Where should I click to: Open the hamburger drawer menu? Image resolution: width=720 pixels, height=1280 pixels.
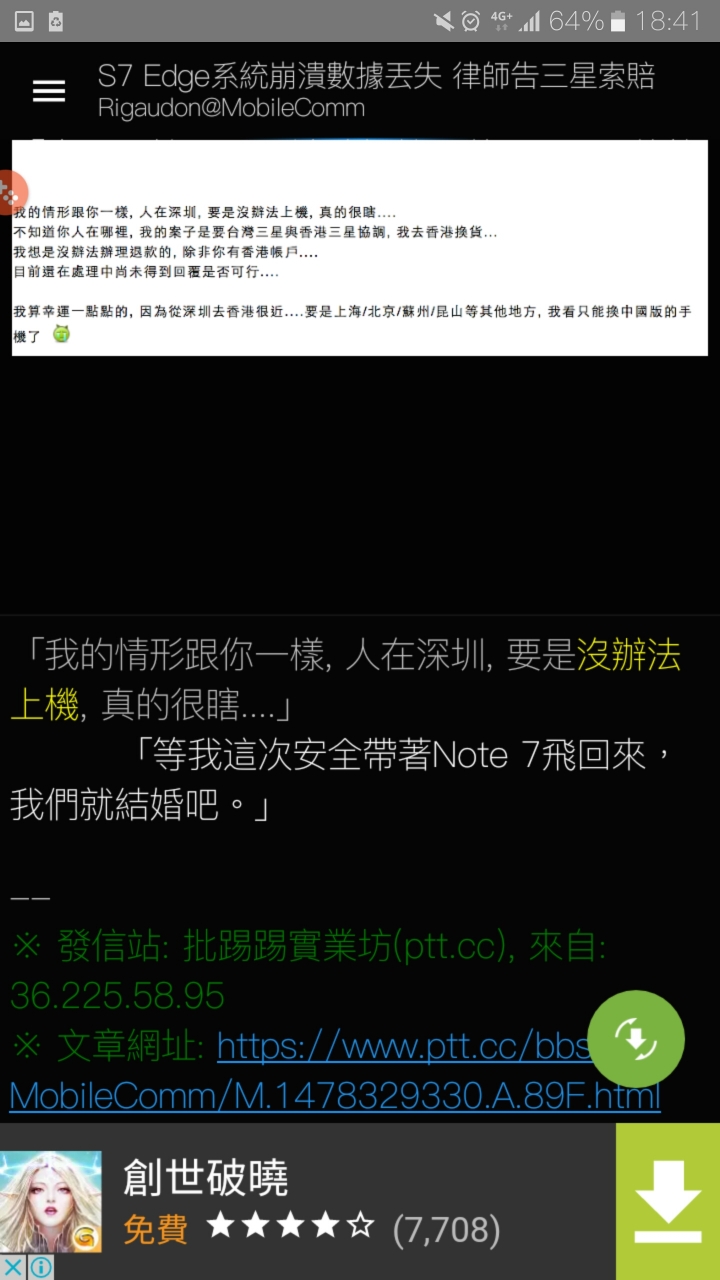pyautogui.click(x=48, y=91)
